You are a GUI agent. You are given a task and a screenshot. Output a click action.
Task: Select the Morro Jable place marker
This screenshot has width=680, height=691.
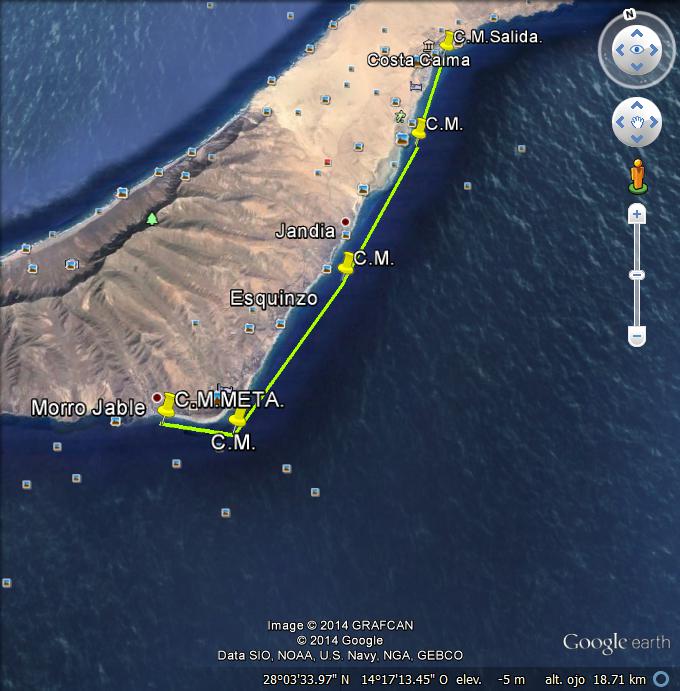pos(157,397)
